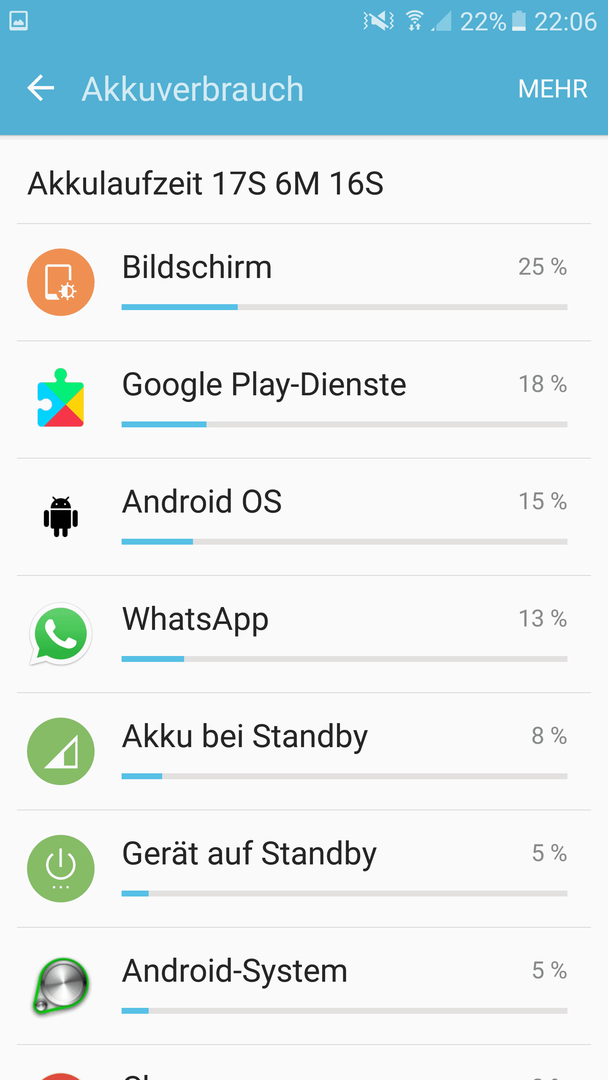
Task: Go back from Akkuverbrauch
Action: point(41,89)
